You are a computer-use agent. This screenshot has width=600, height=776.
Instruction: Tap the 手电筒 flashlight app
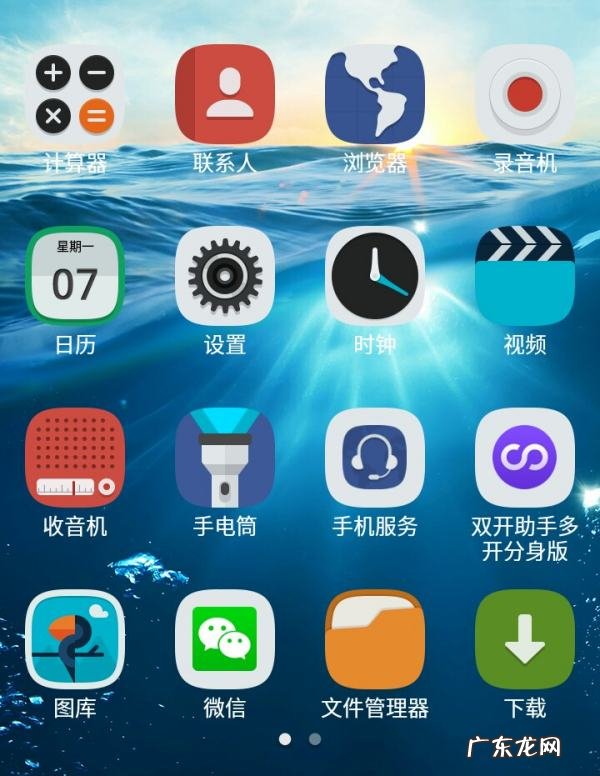[225, 458]
